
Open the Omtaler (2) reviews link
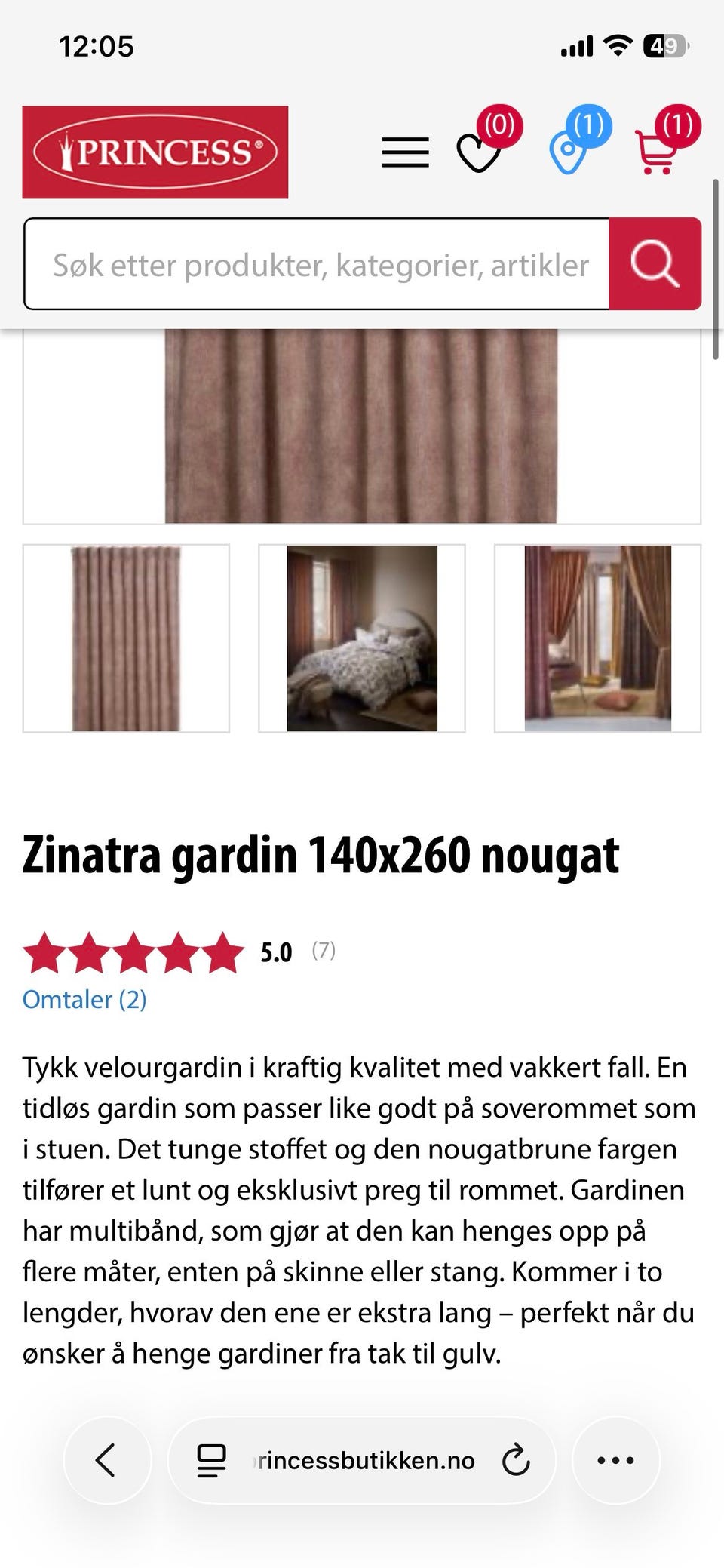click(84, 999)
